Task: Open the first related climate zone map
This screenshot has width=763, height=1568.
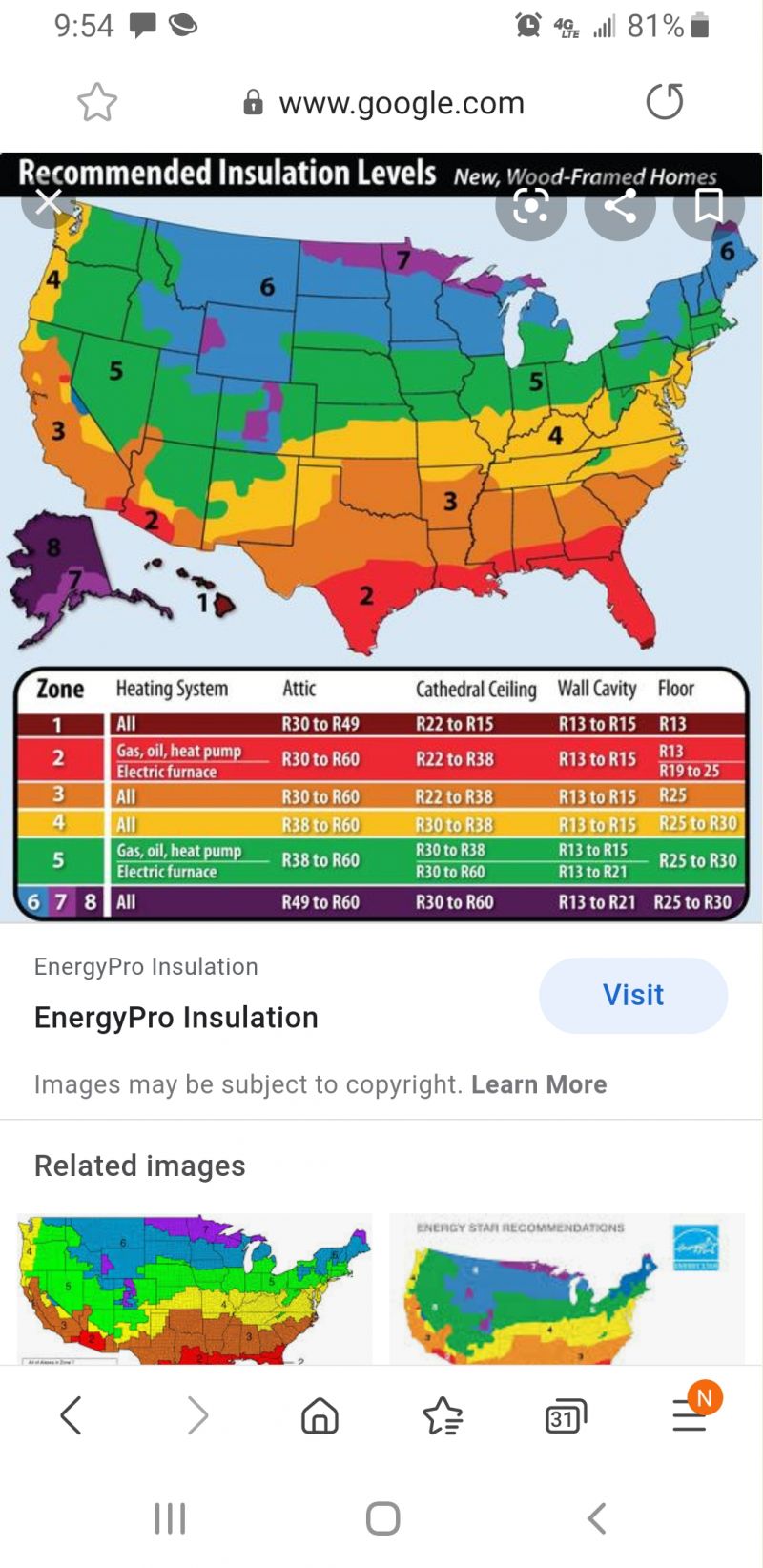Action: point(195,1289)
